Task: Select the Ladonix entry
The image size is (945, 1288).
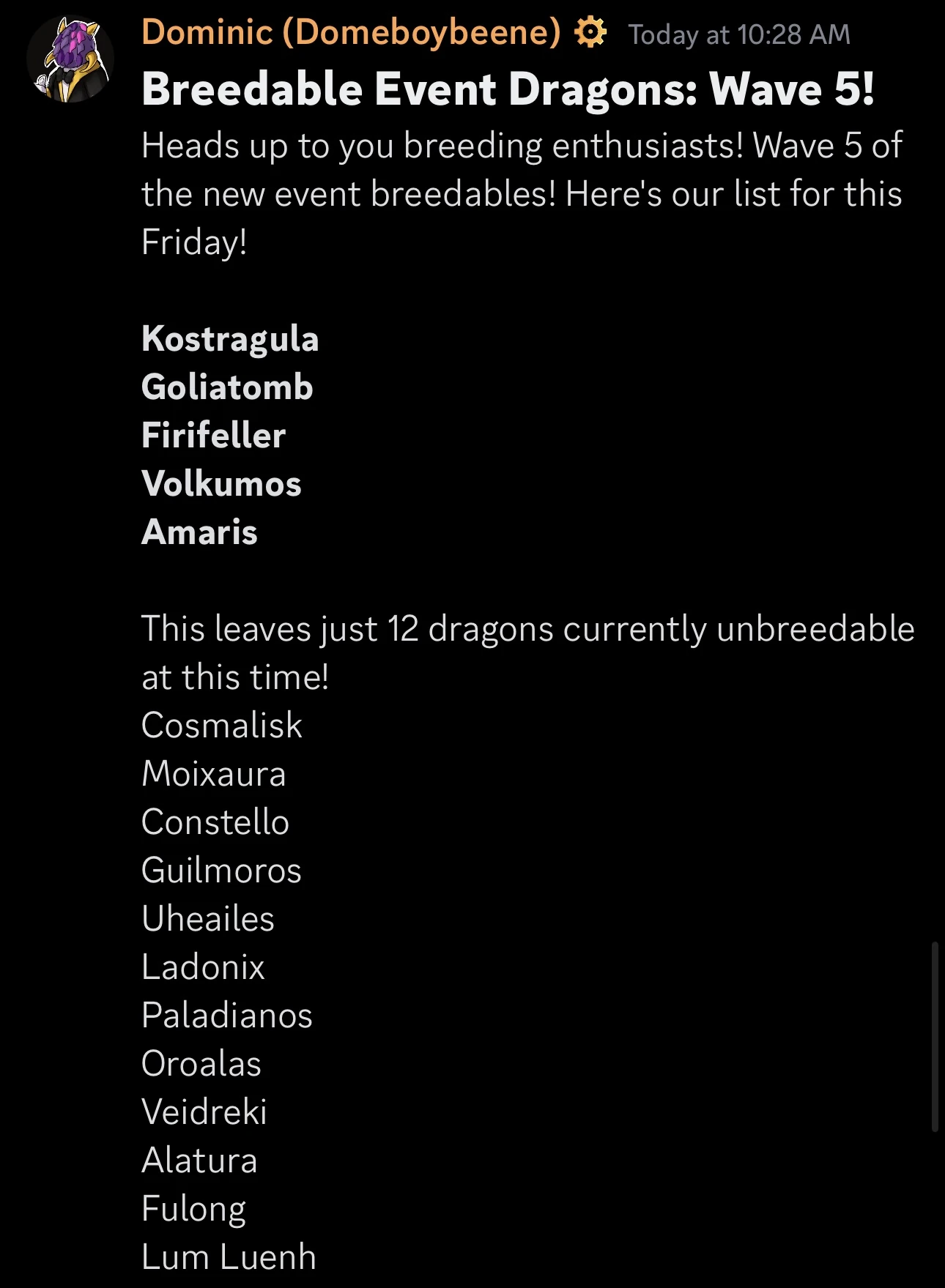Action: tap(204, 967)
